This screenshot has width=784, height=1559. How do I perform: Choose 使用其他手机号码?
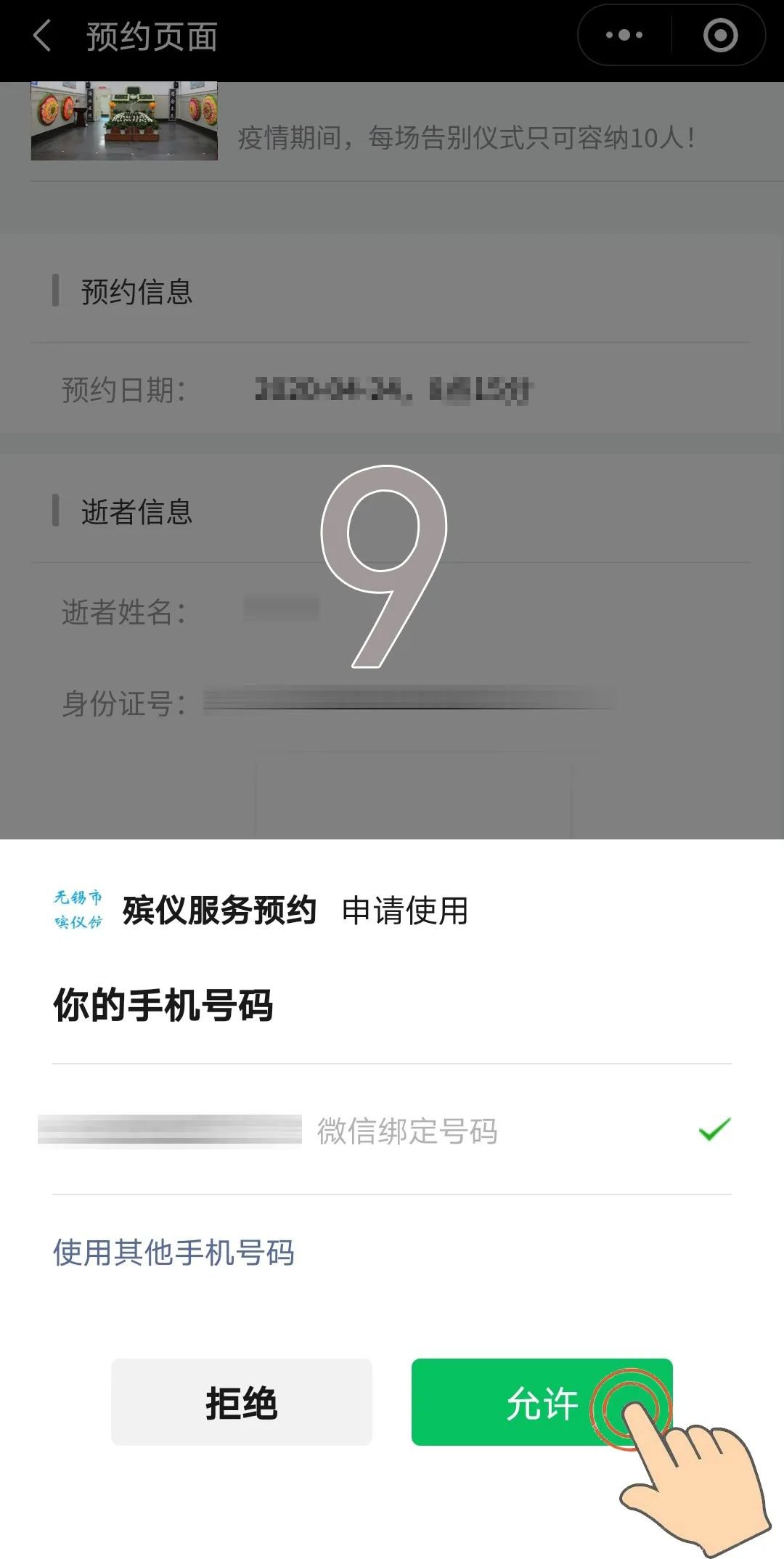[x=173, y=1253]
